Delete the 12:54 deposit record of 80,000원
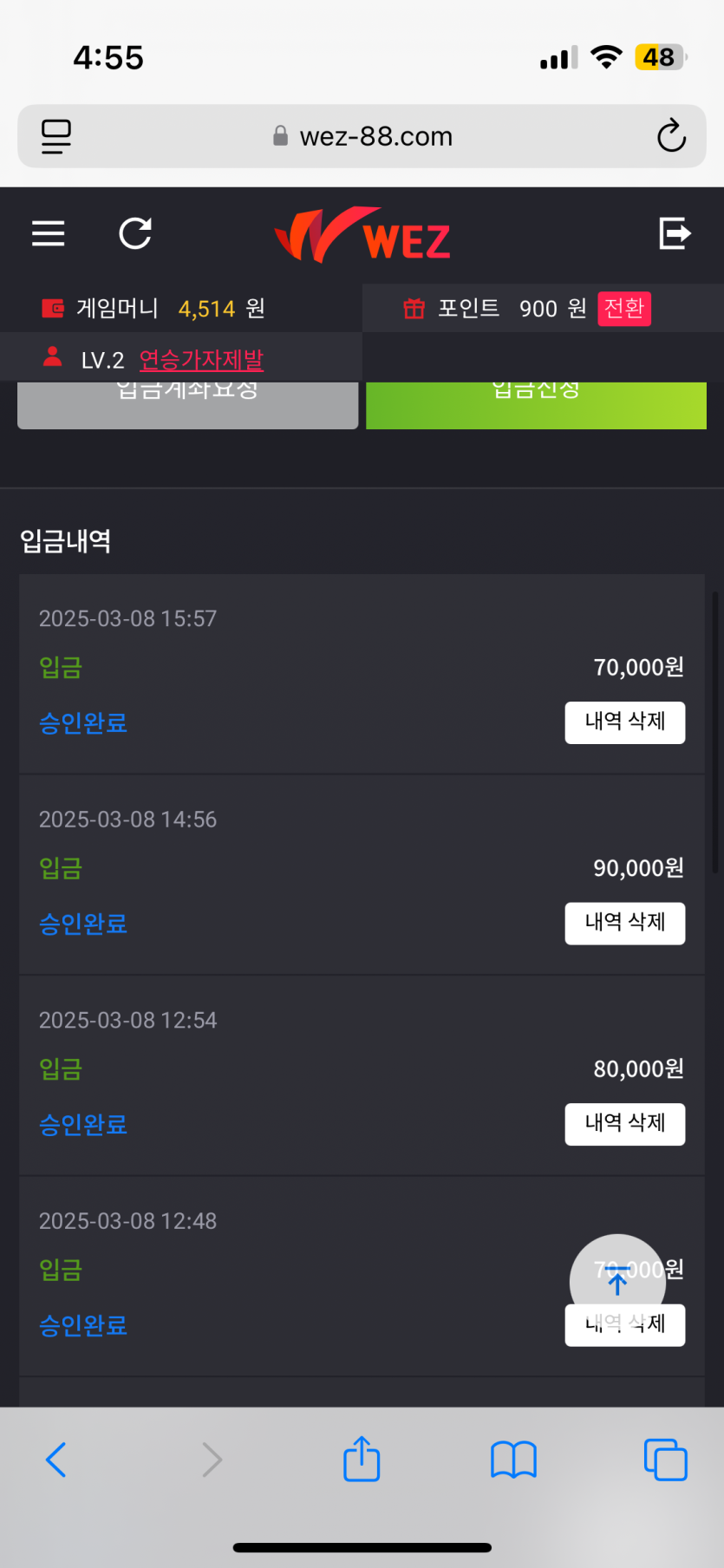The width and height of the screenshot is (724, 1568). click(624, 1124)
